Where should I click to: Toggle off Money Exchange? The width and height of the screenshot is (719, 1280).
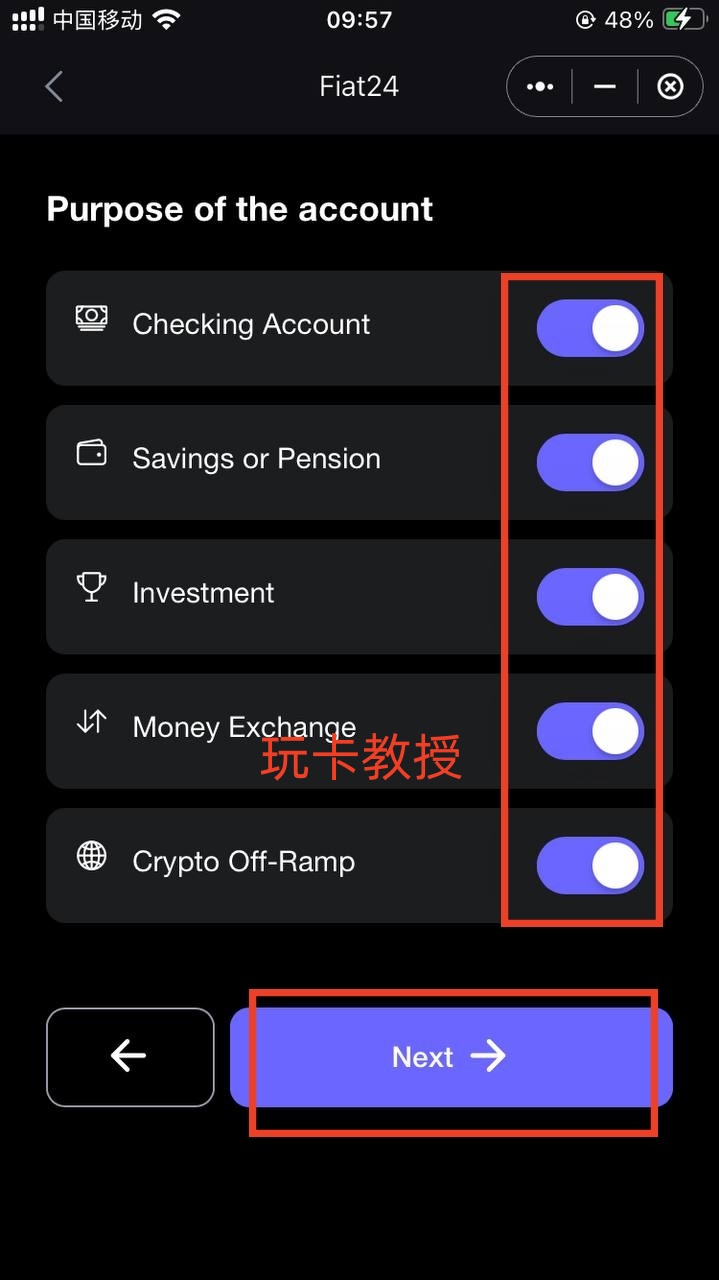[590, 731]
